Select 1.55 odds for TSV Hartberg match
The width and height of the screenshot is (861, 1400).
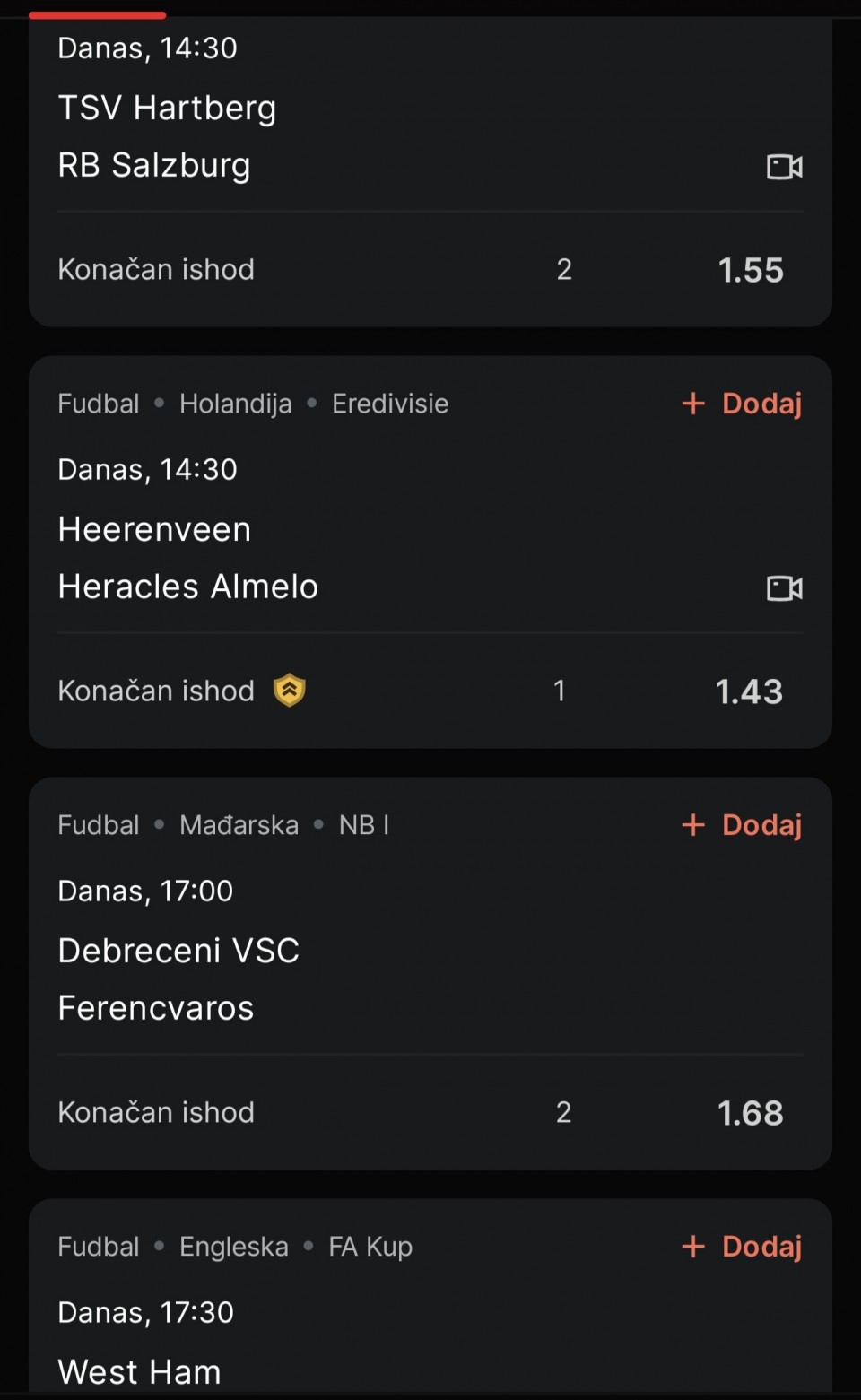pyautogui.click(x=750, y=270)
